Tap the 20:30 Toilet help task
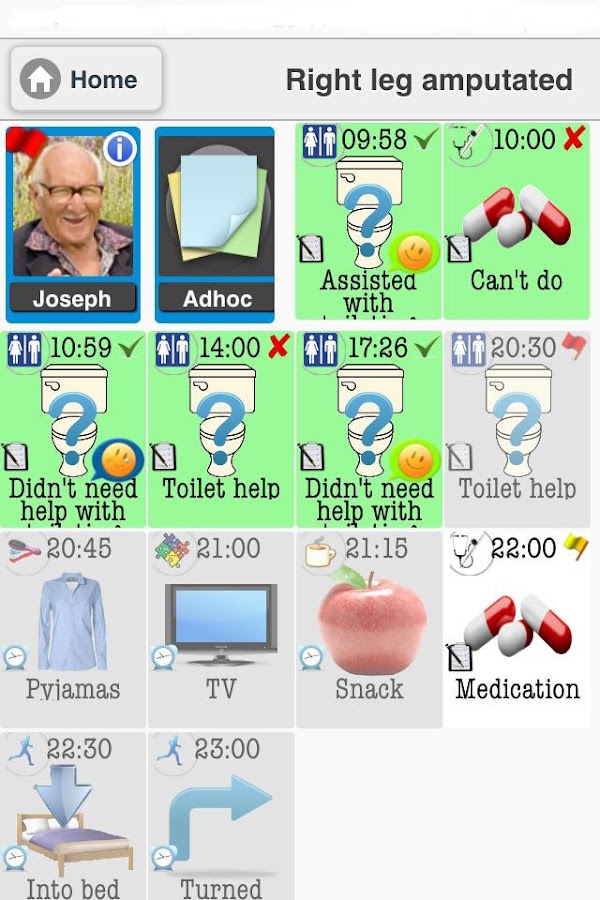Image resolution: width=600 pixels, height=900 pixels. coord(516,428)
